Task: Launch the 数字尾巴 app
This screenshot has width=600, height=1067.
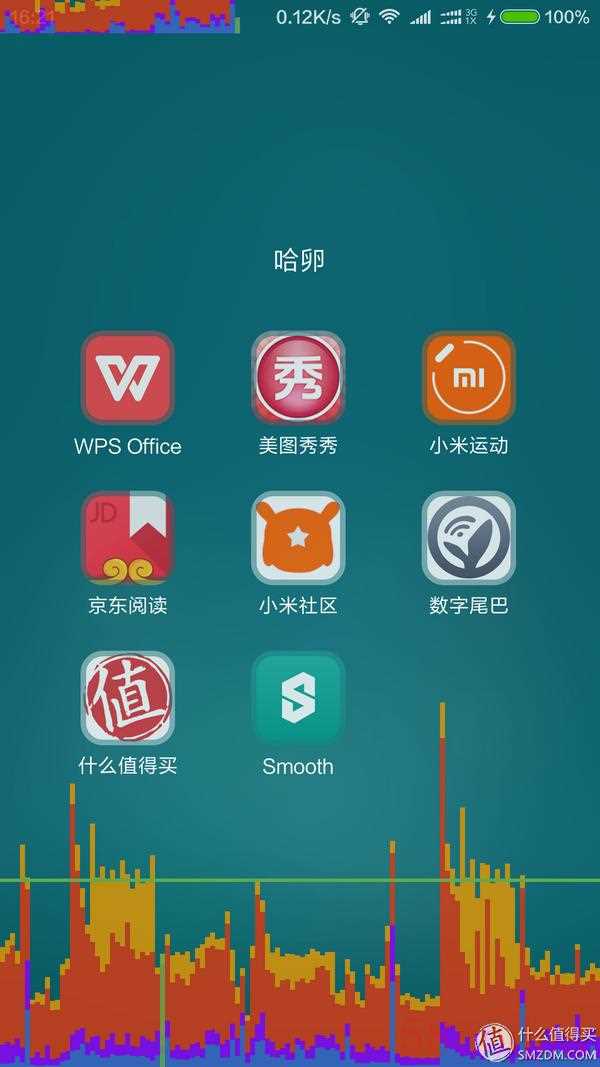Action: point(468,538)
